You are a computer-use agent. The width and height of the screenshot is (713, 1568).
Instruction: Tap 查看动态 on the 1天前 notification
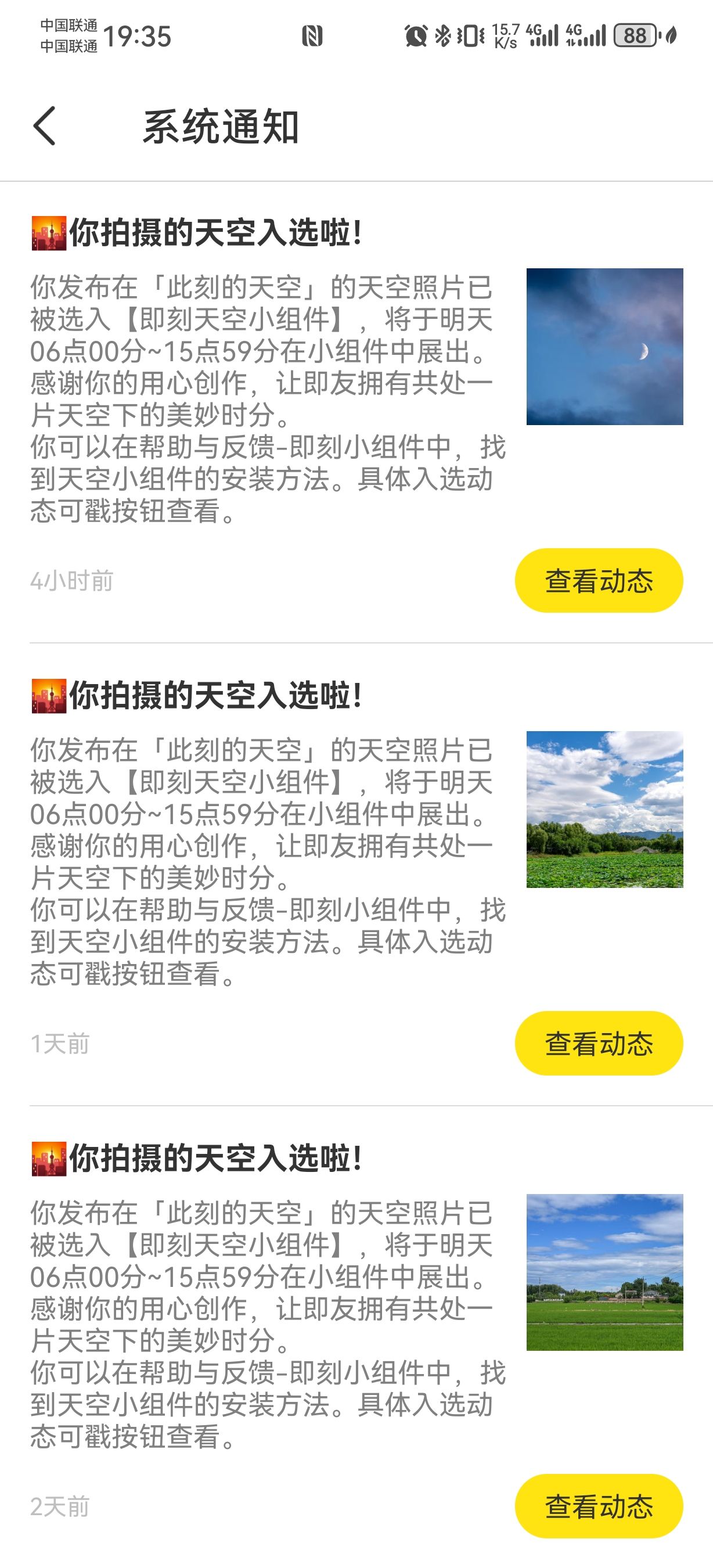click(x=599, y=1044)
